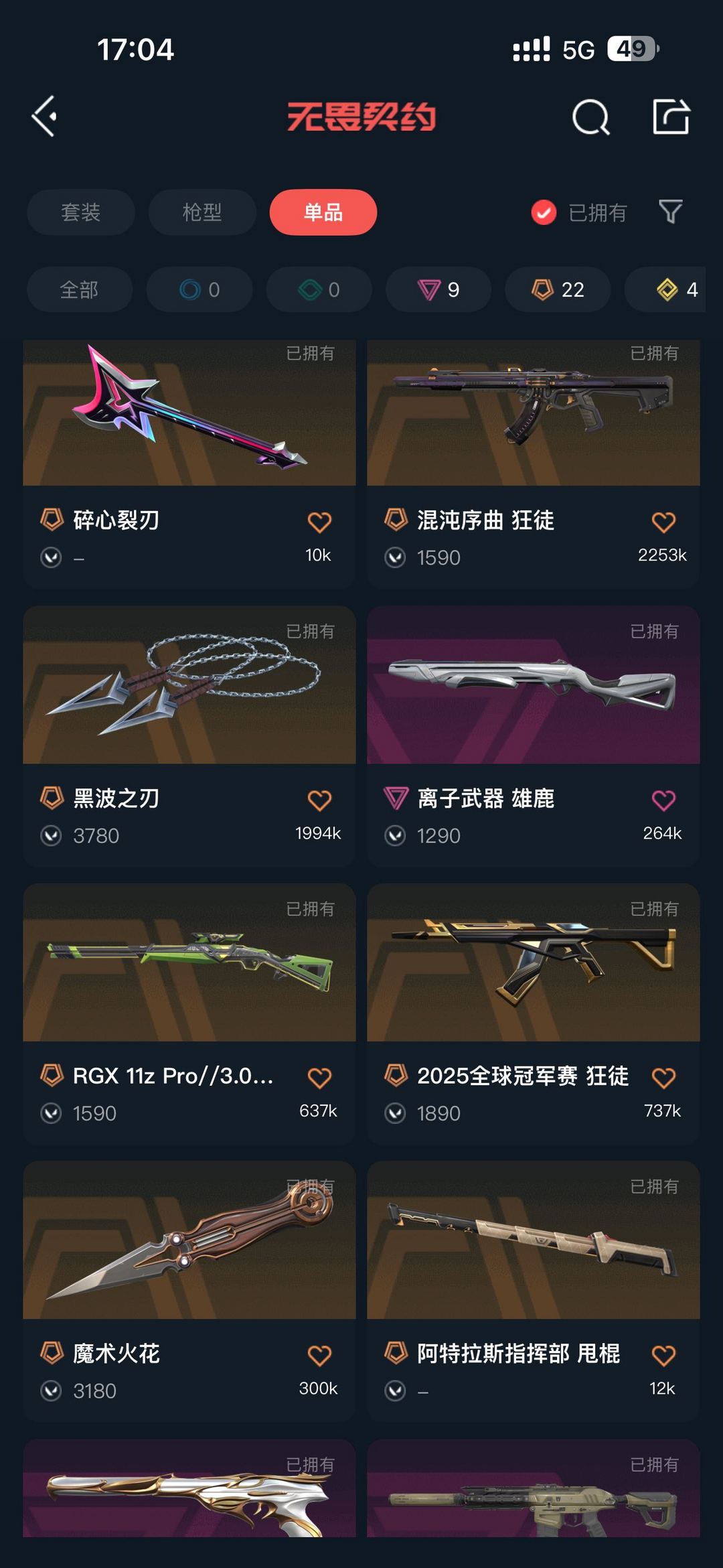The image size is (723, 1568).
Task: Open the funnel filter icon
Action: tap(670, 212)
